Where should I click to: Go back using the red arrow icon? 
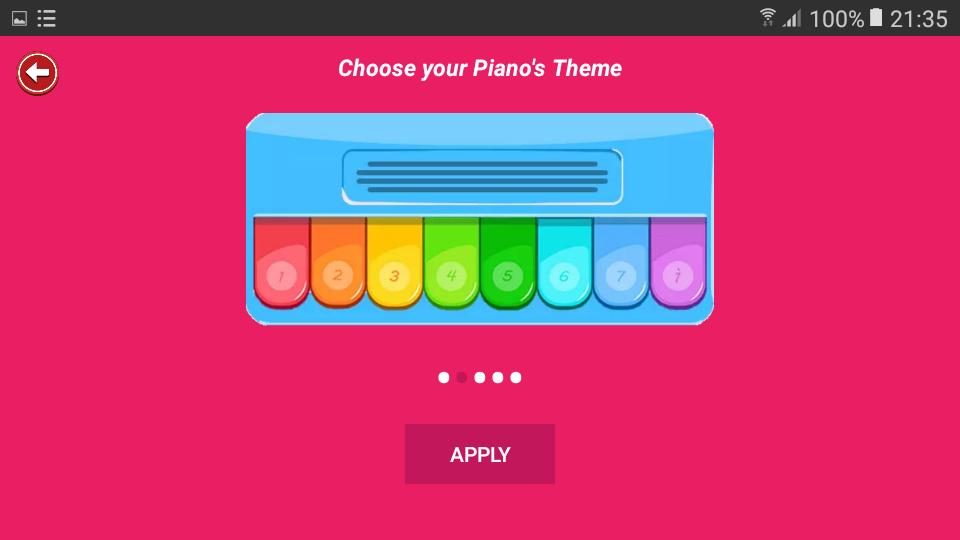38,73
